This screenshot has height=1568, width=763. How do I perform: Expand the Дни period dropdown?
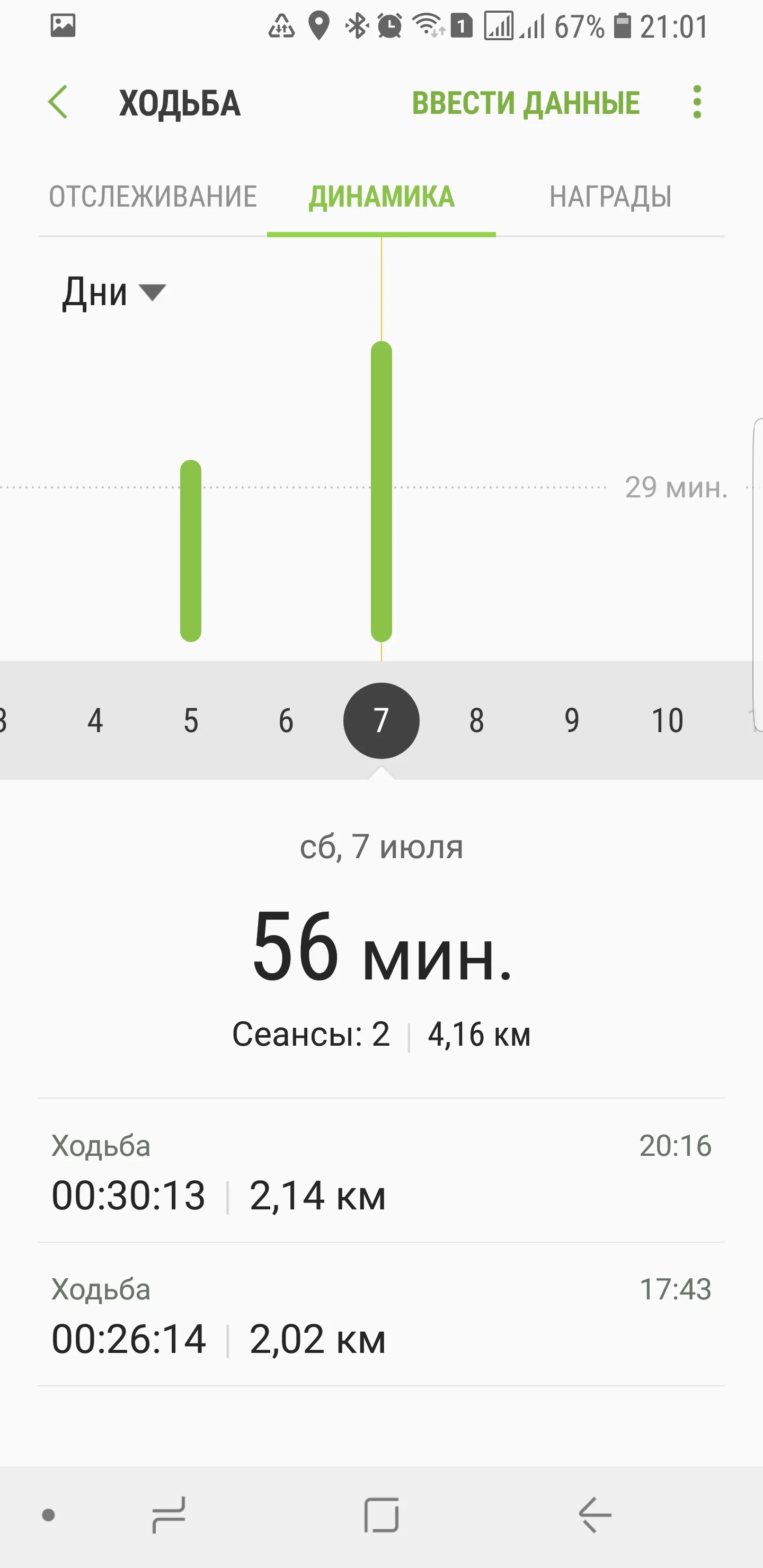(113, 293)
